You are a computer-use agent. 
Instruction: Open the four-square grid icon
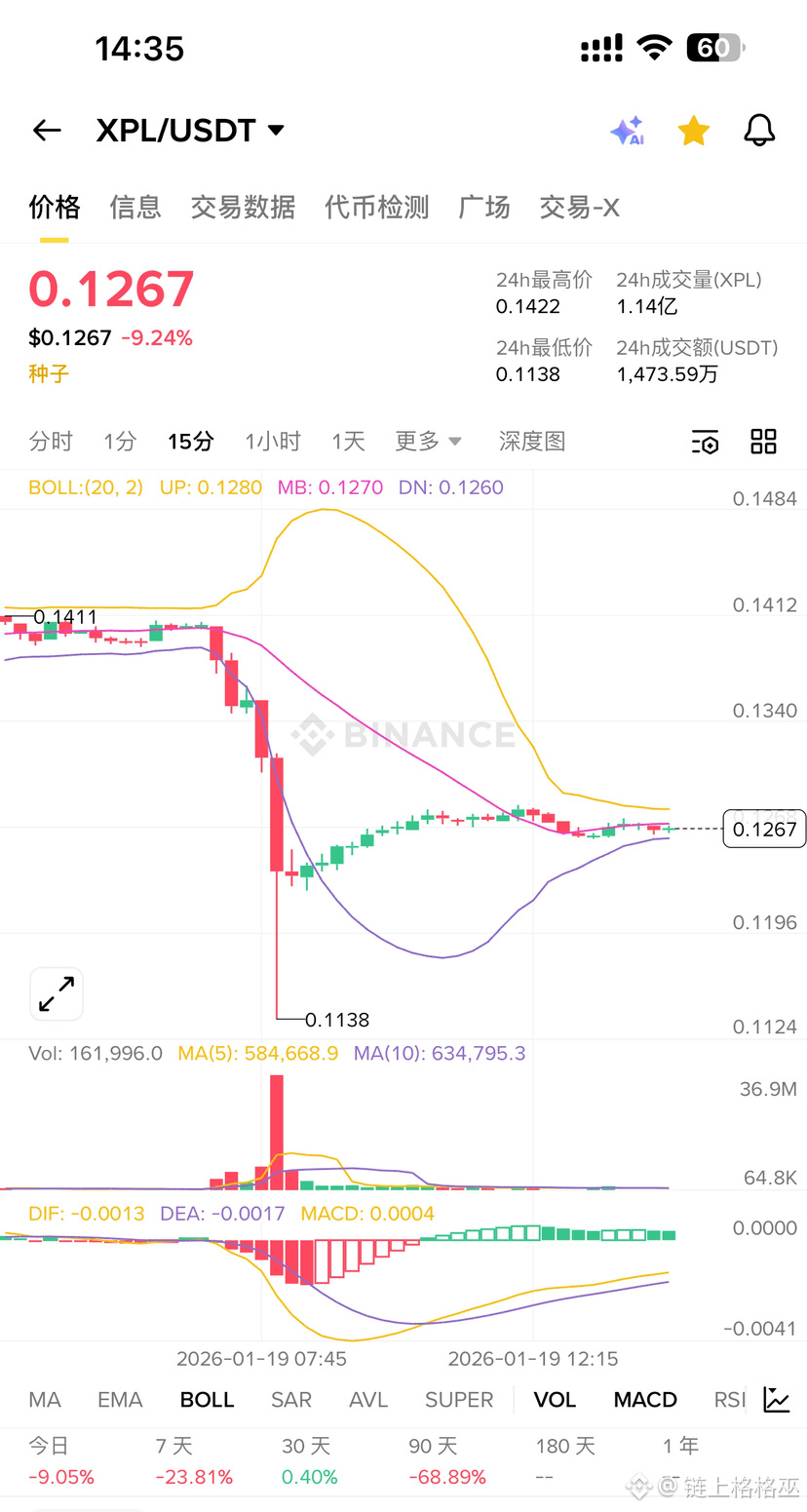[x=763, y=442]
